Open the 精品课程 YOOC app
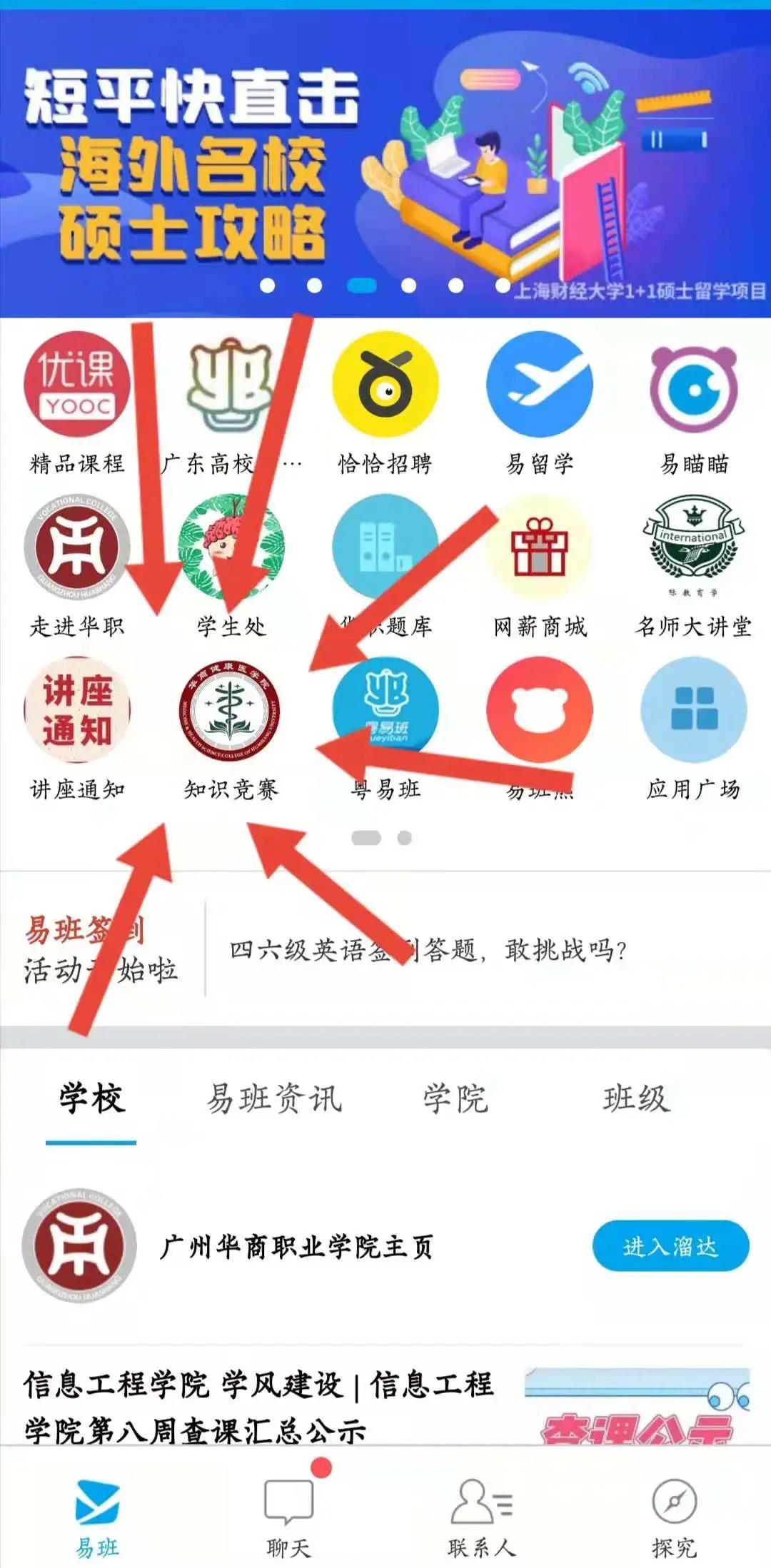The width and height of the screenshot is (771, 1568). click(x=76, y=385)
